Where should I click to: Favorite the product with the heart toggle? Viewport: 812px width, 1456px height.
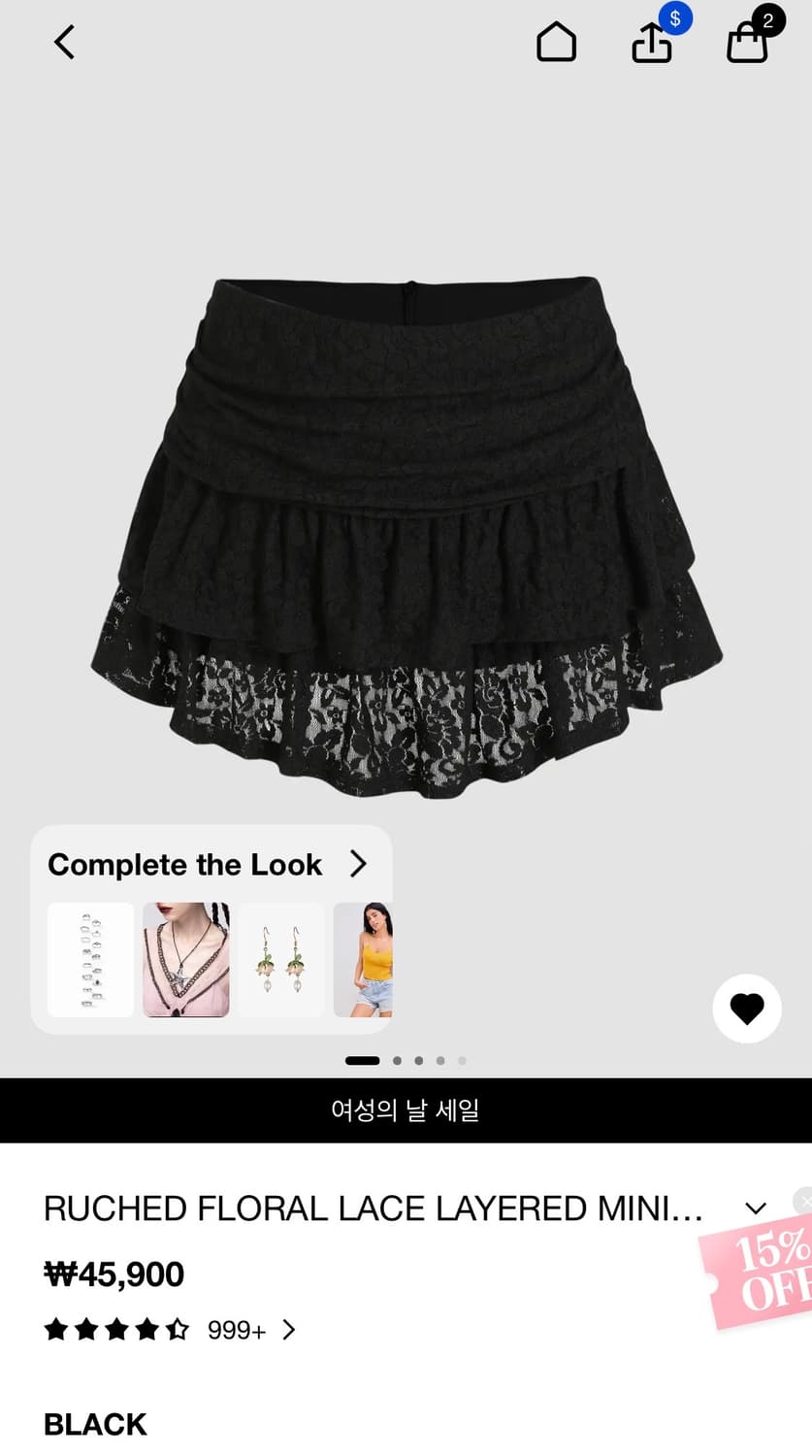tap(746, 1008)
